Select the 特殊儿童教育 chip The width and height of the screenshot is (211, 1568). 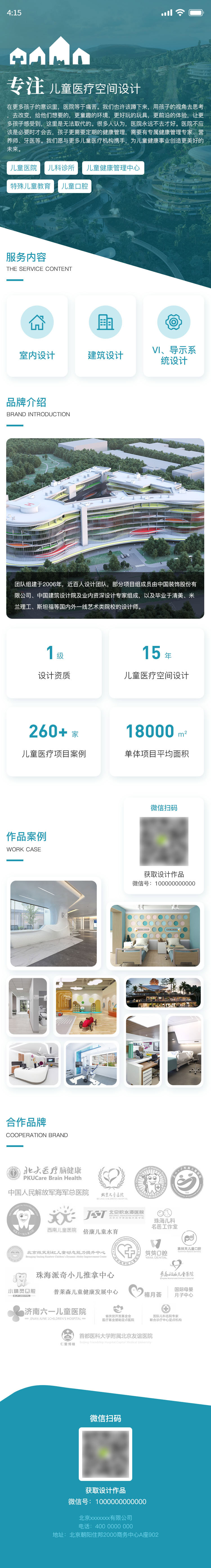[30, 186]
